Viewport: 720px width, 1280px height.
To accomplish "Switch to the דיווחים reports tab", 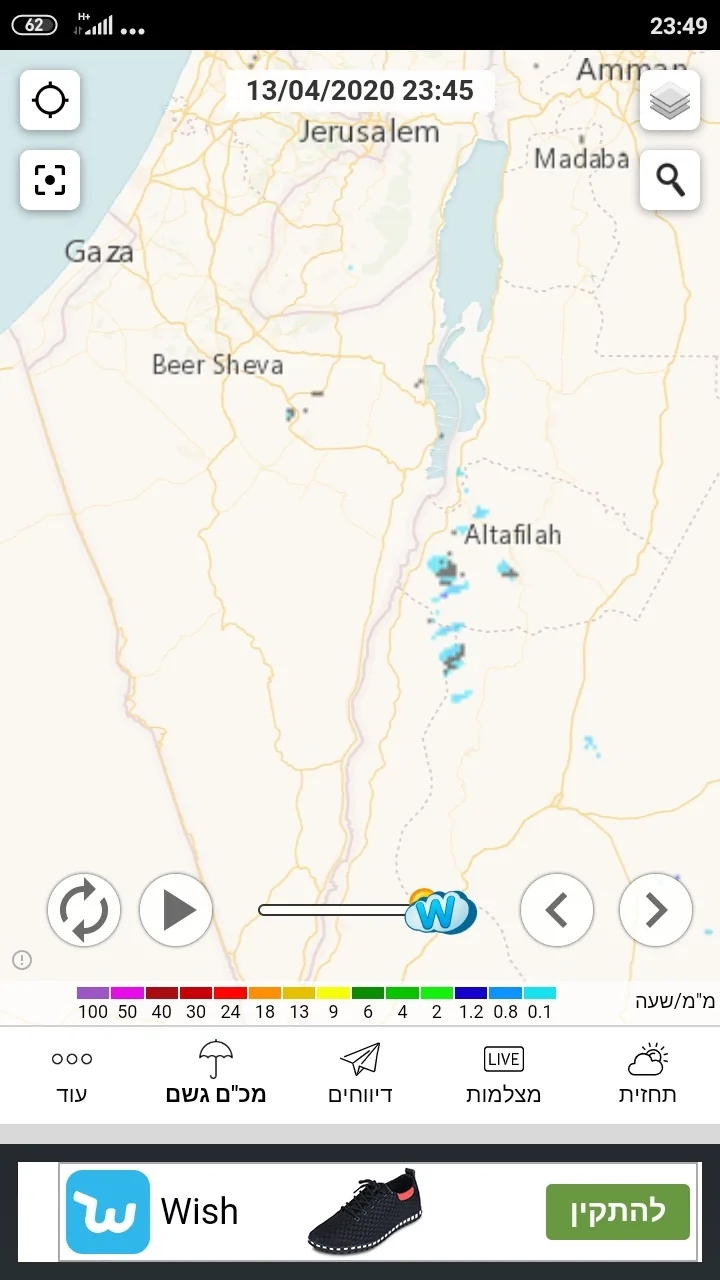I will (360, 1075).
